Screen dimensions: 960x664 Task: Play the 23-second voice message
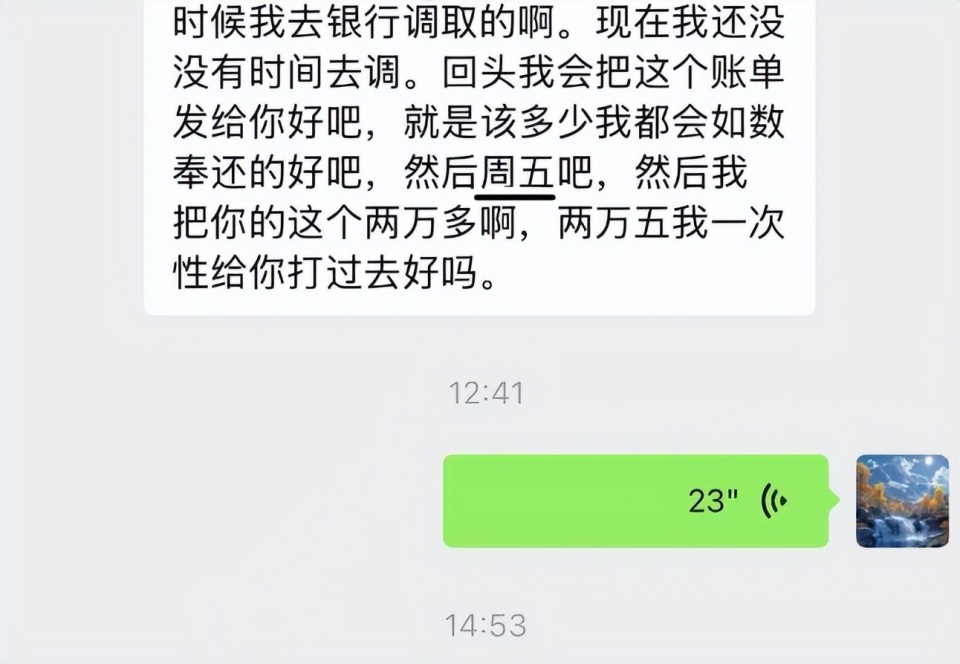pos(636,501)
